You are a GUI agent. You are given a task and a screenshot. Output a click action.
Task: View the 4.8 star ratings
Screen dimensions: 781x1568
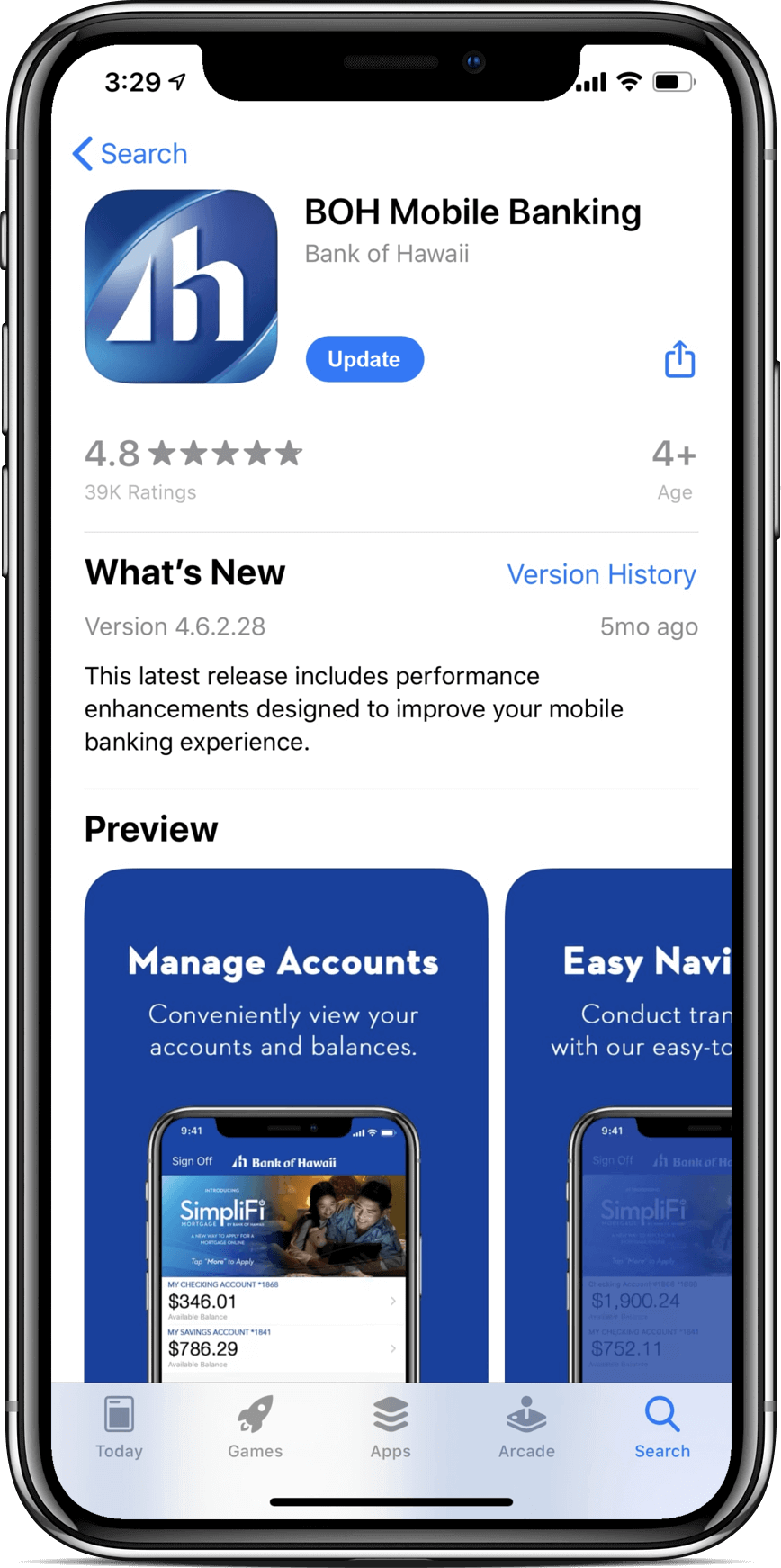pyautogui.click(x=193, y=468)
